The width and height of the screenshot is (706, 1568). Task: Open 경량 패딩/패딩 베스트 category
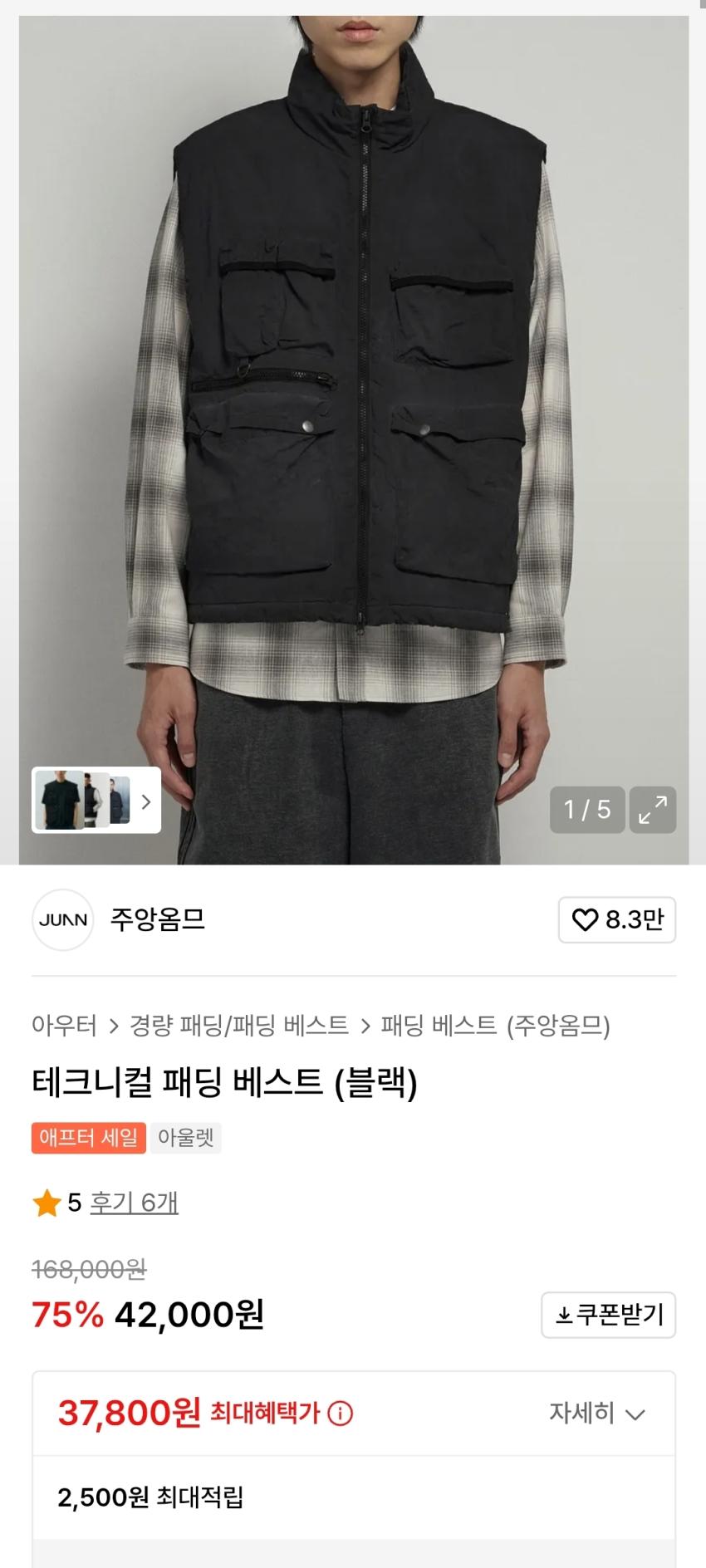click(238, 1026)
